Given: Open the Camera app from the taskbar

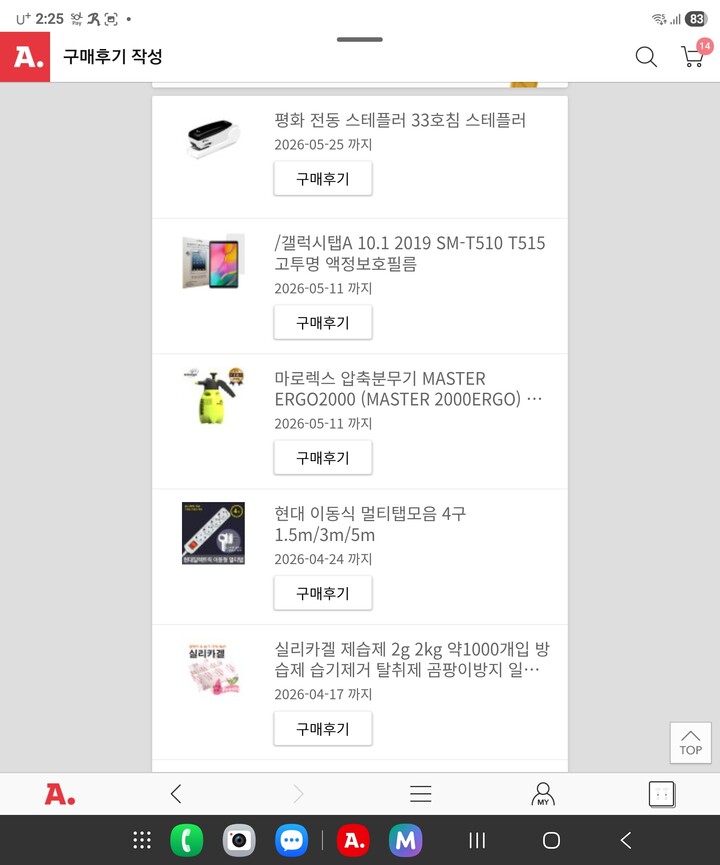Looking at the screenshot, I should (238, 840).
